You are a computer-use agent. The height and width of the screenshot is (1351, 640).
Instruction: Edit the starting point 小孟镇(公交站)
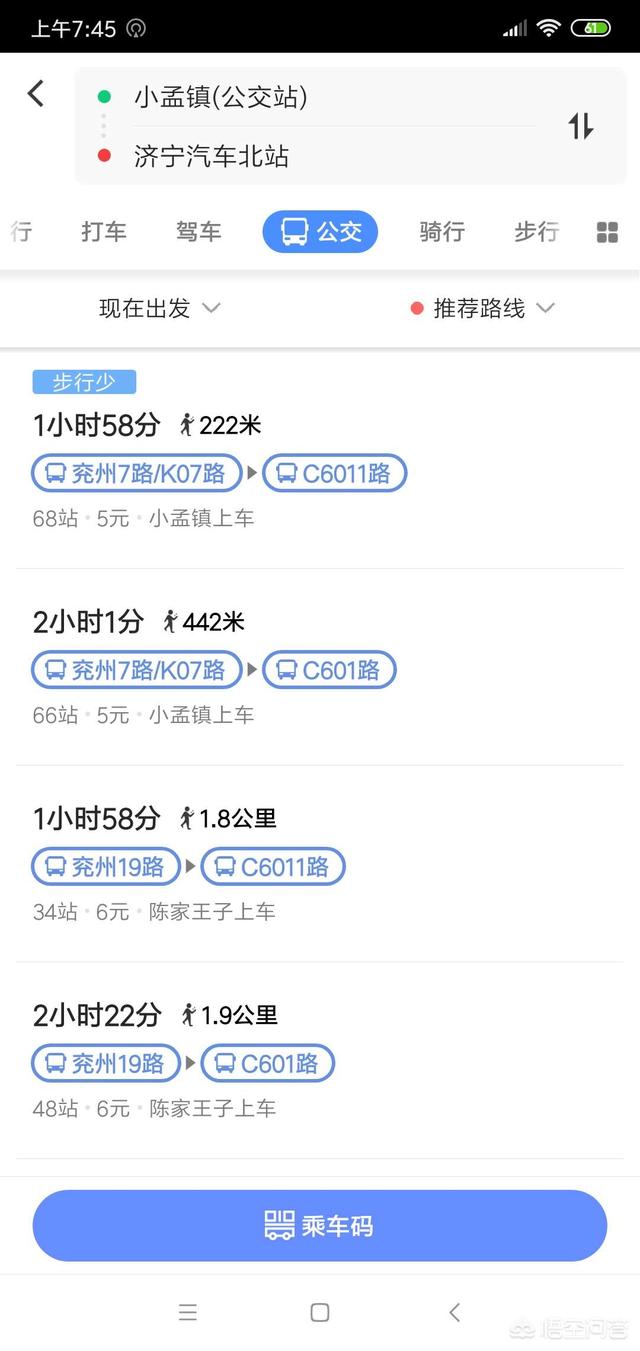pos(220,97)
